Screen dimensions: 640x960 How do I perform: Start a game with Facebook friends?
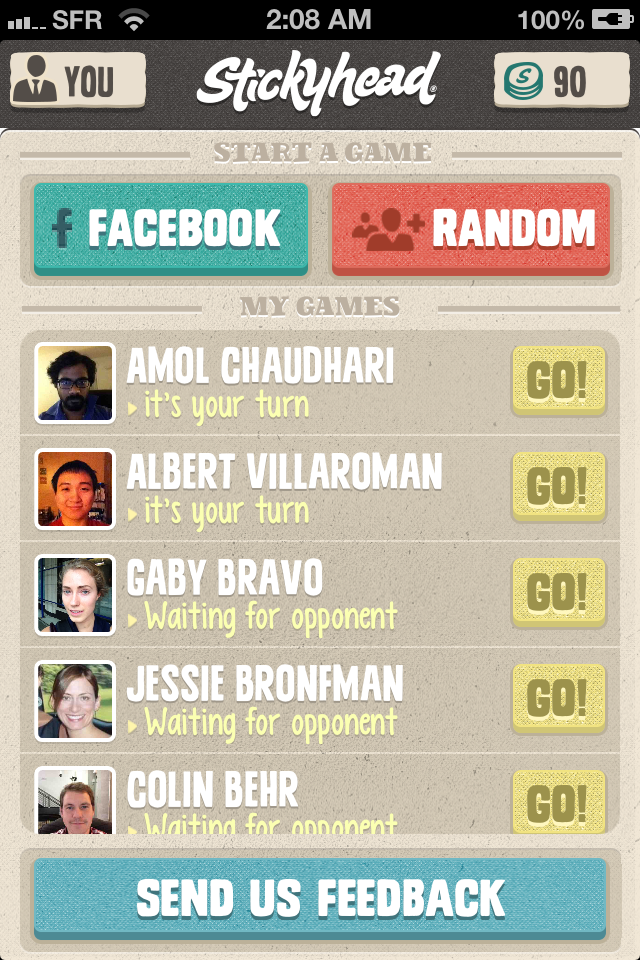(x=170, y=229)
